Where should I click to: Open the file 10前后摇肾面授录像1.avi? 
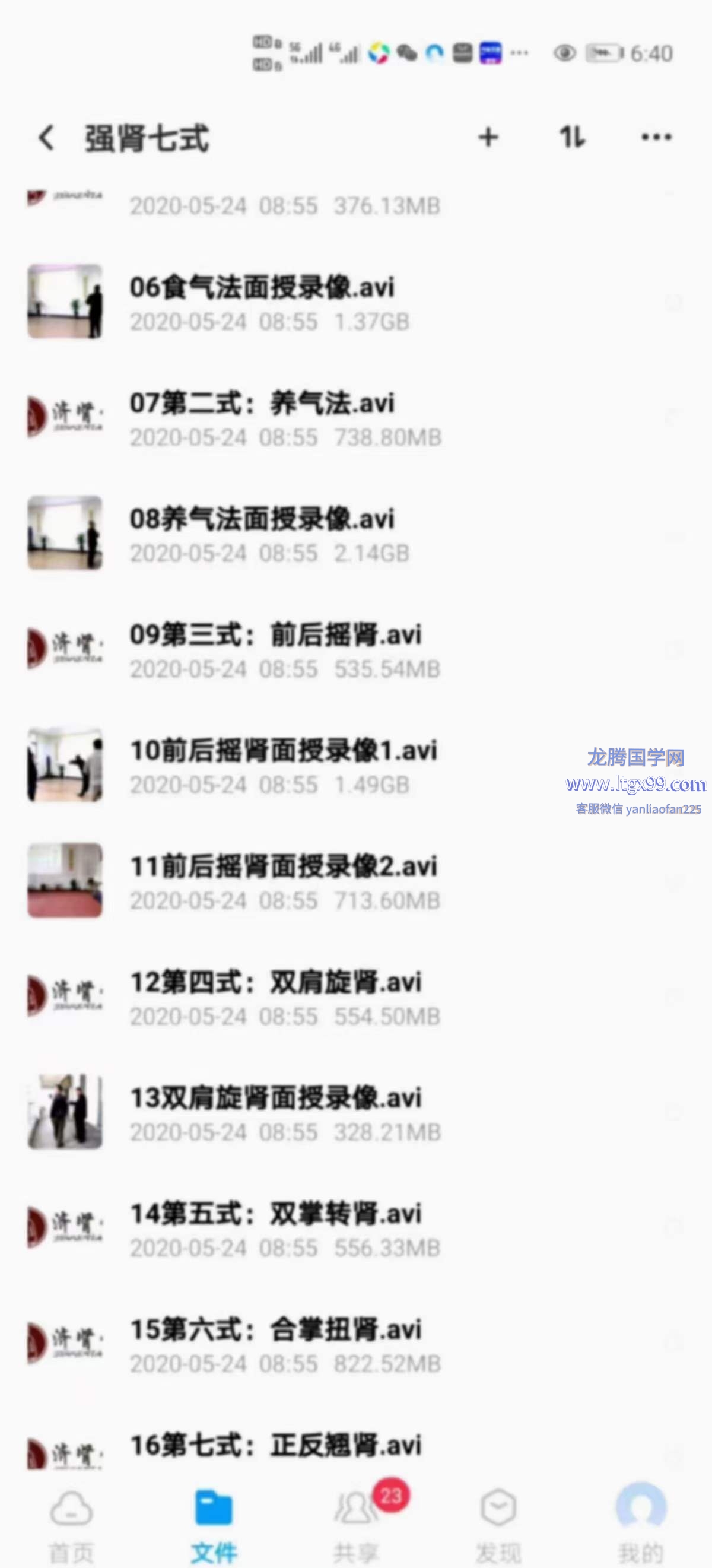[x=283, y=764]
